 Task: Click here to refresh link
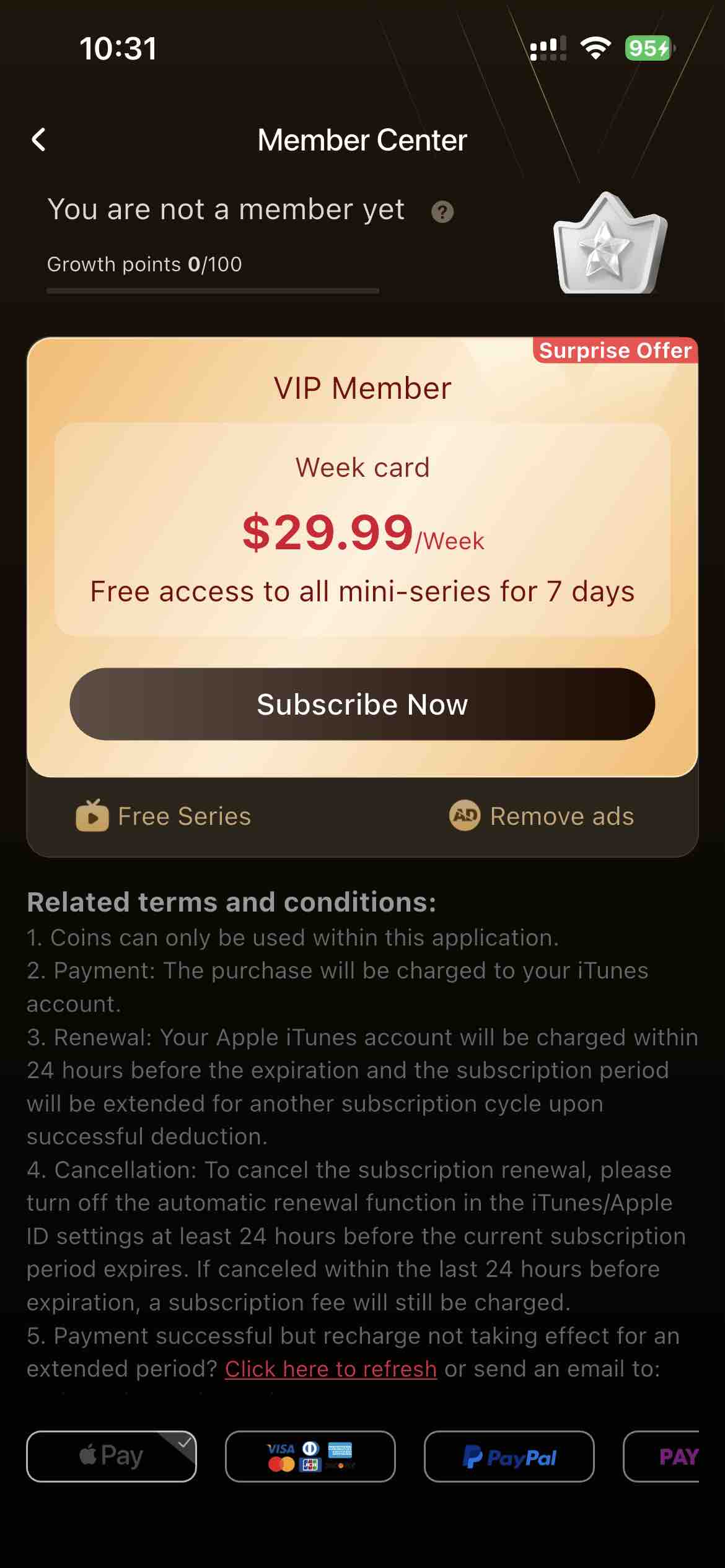click(330, 1369)
